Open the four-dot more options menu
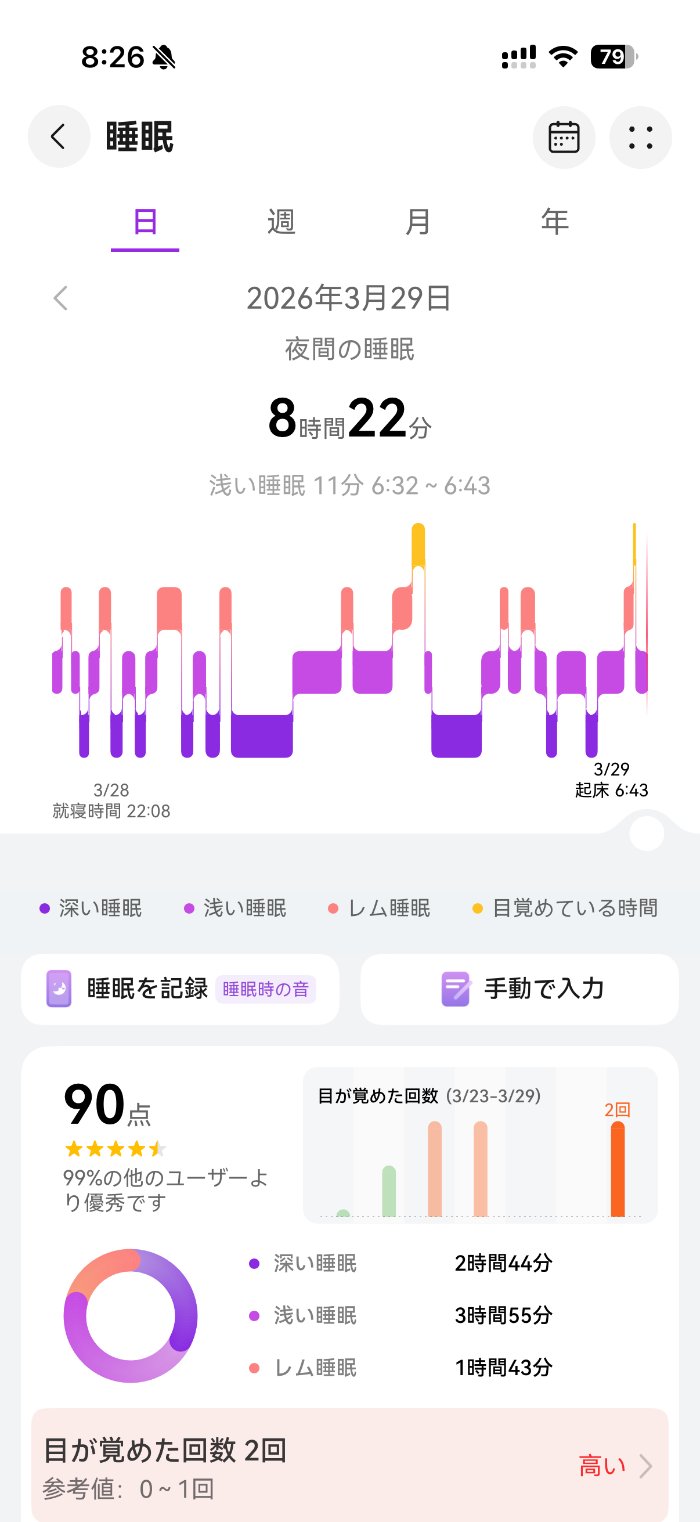 (640, 137)
